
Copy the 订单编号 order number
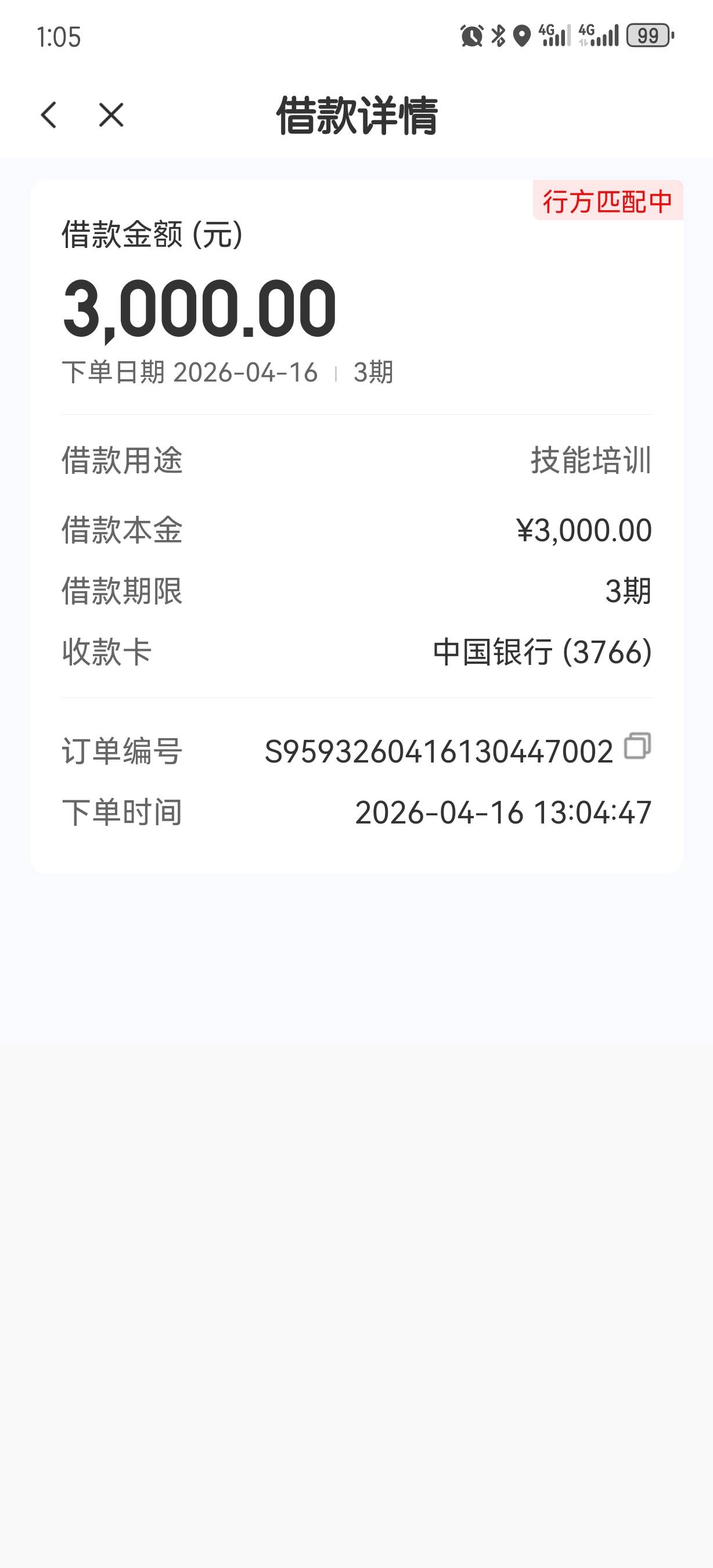(x=637, y=746)
